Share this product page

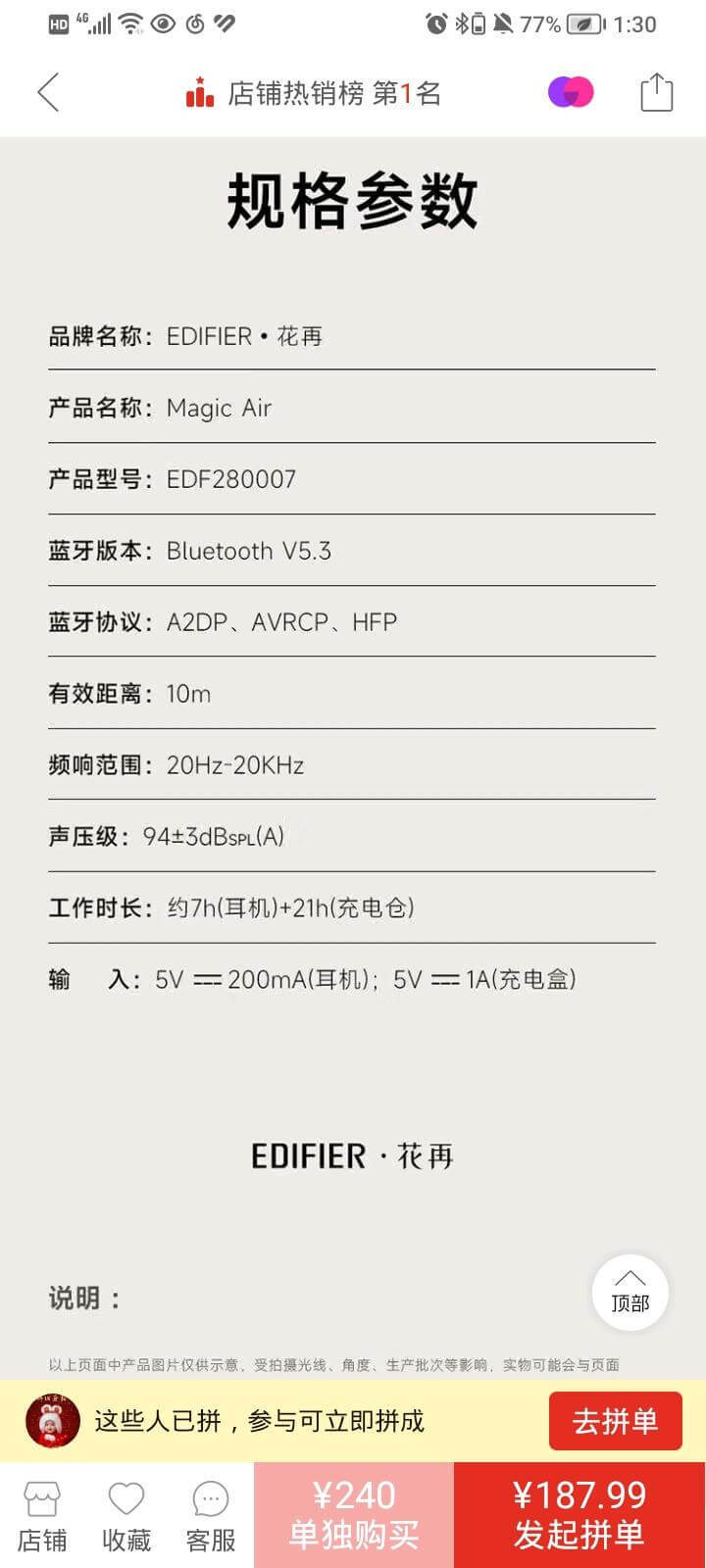click(x=656, y=93)
